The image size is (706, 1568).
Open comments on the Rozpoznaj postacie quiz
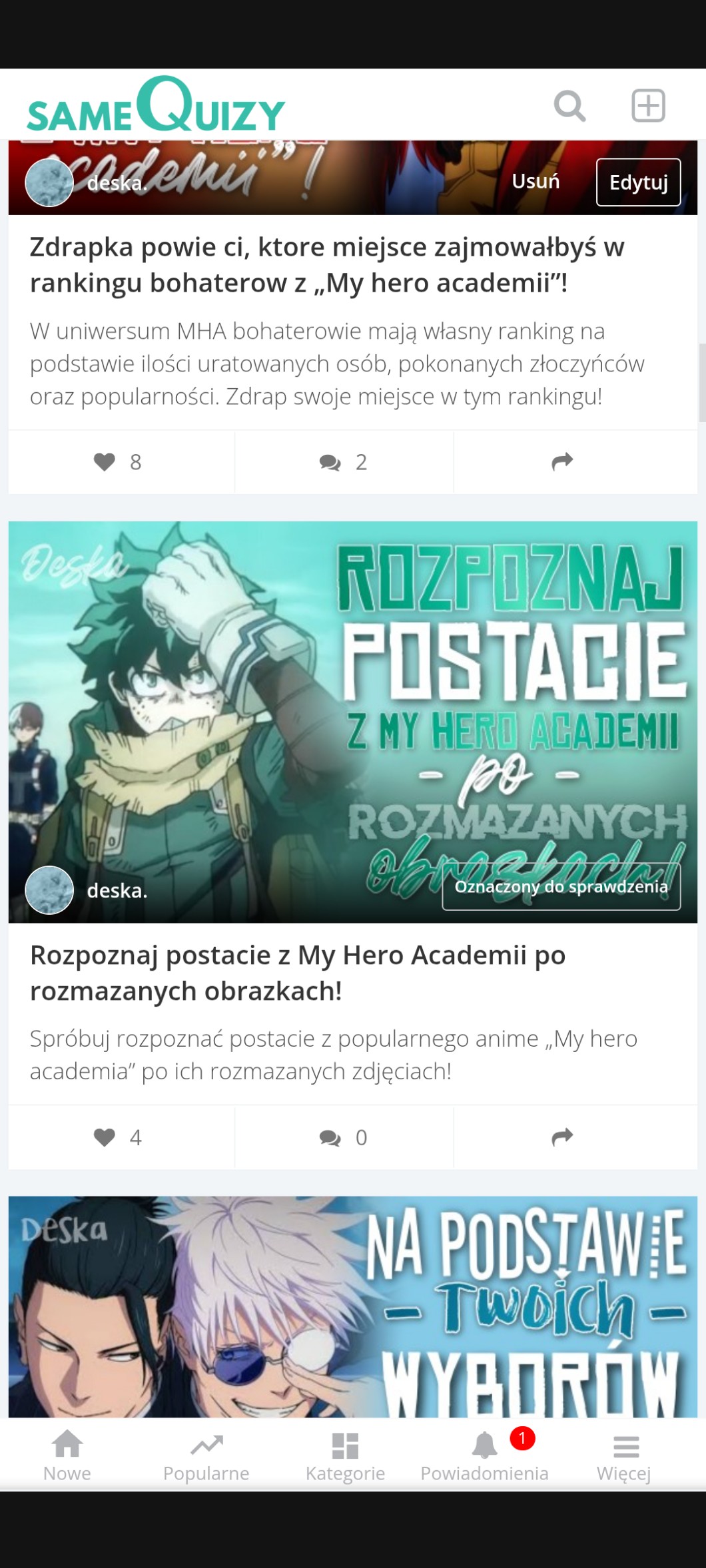click(x=344, y=1137)
